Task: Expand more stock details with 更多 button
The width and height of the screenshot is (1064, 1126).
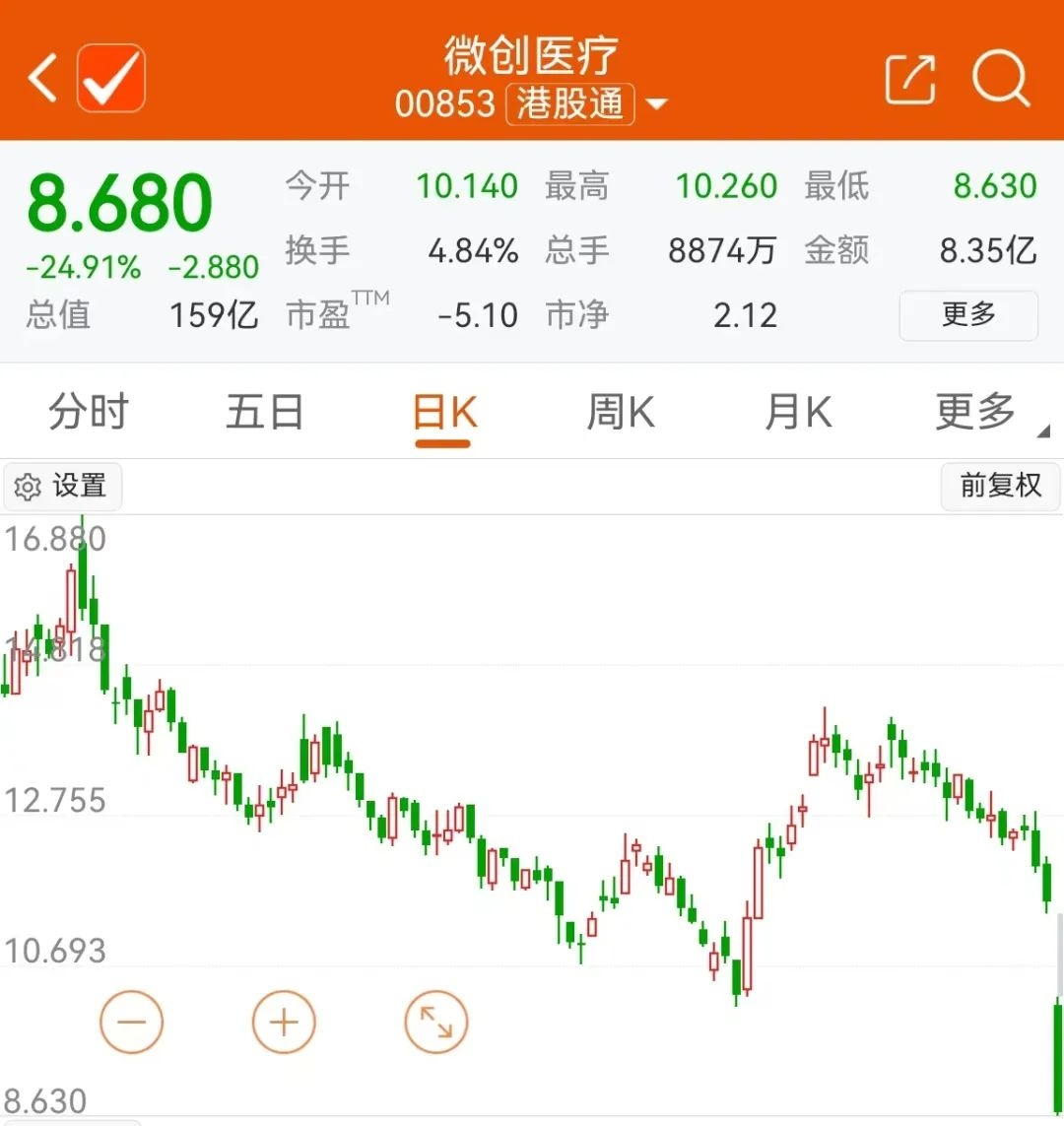Action: click(x=967, y=315)
